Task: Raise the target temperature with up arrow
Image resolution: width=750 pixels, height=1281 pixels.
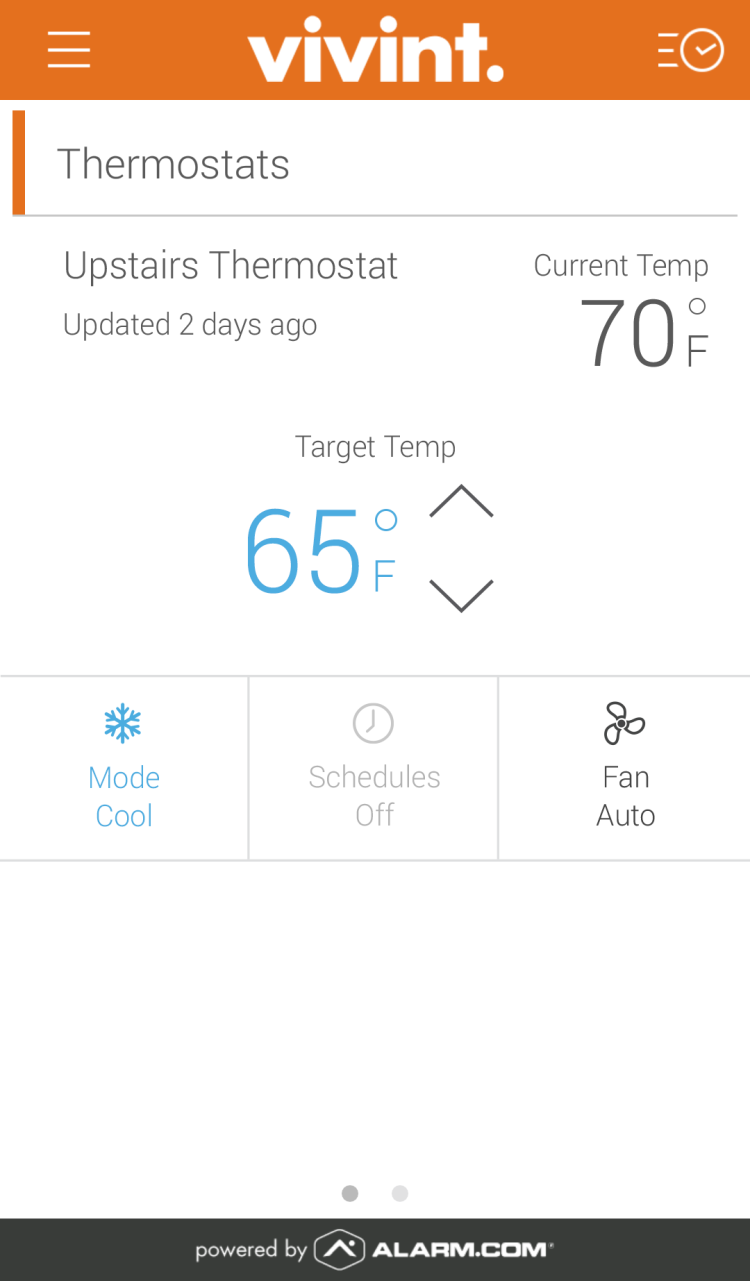Action: (461, 502)
